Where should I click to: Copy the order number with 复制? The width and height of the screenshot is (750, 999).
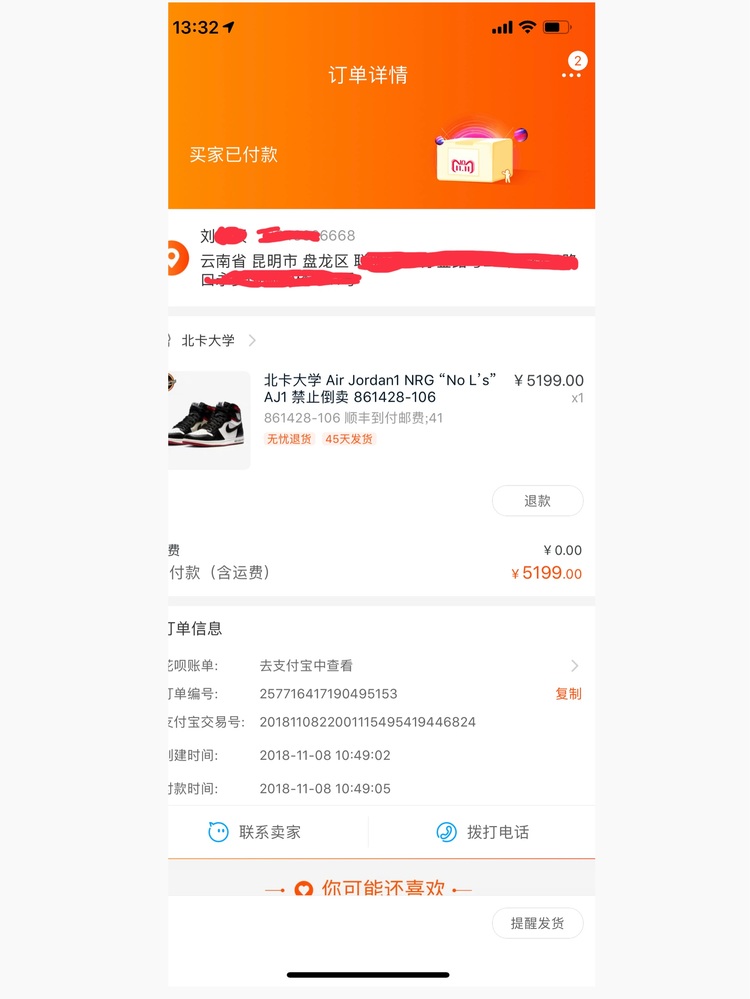pos(568,694)
